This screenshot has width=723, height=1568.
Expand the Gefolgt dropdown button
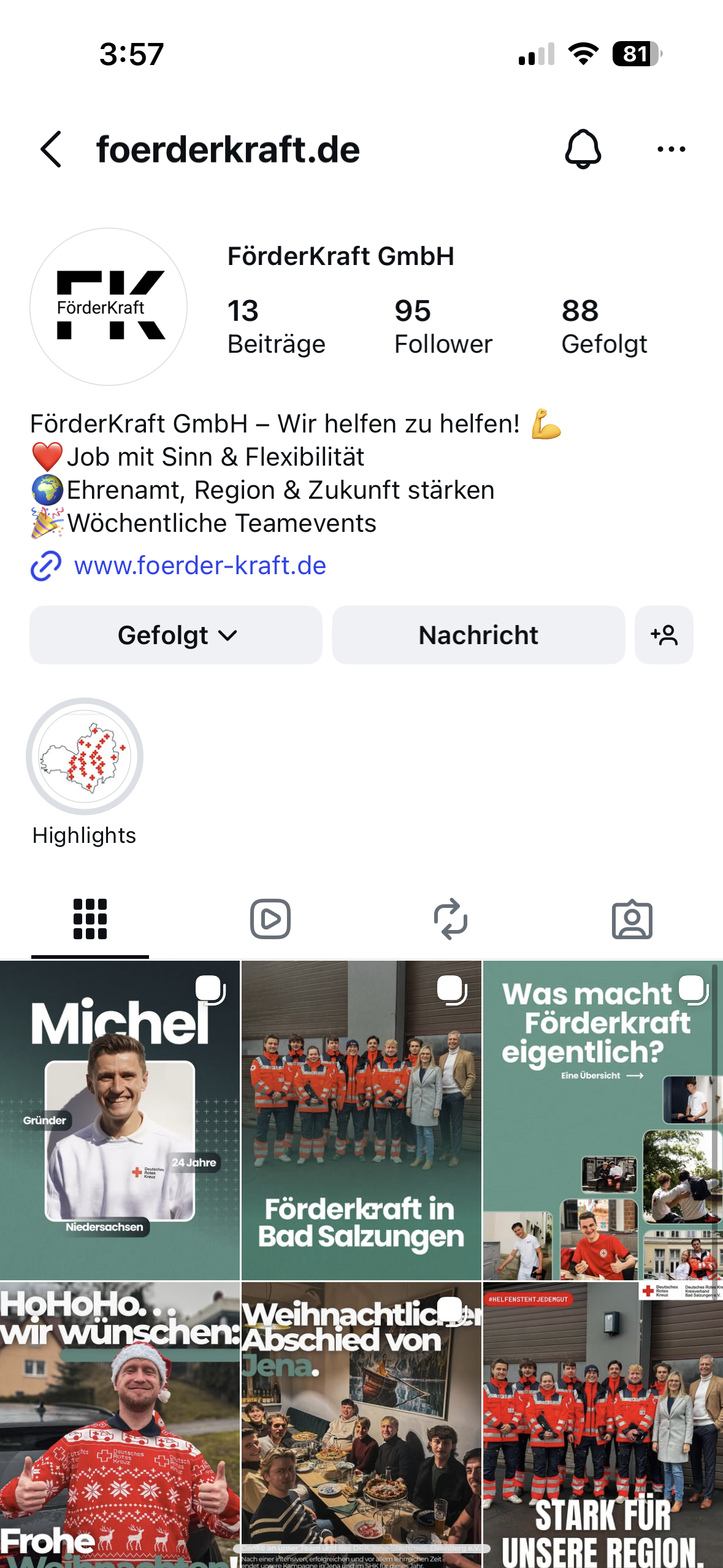pos(176,635)
